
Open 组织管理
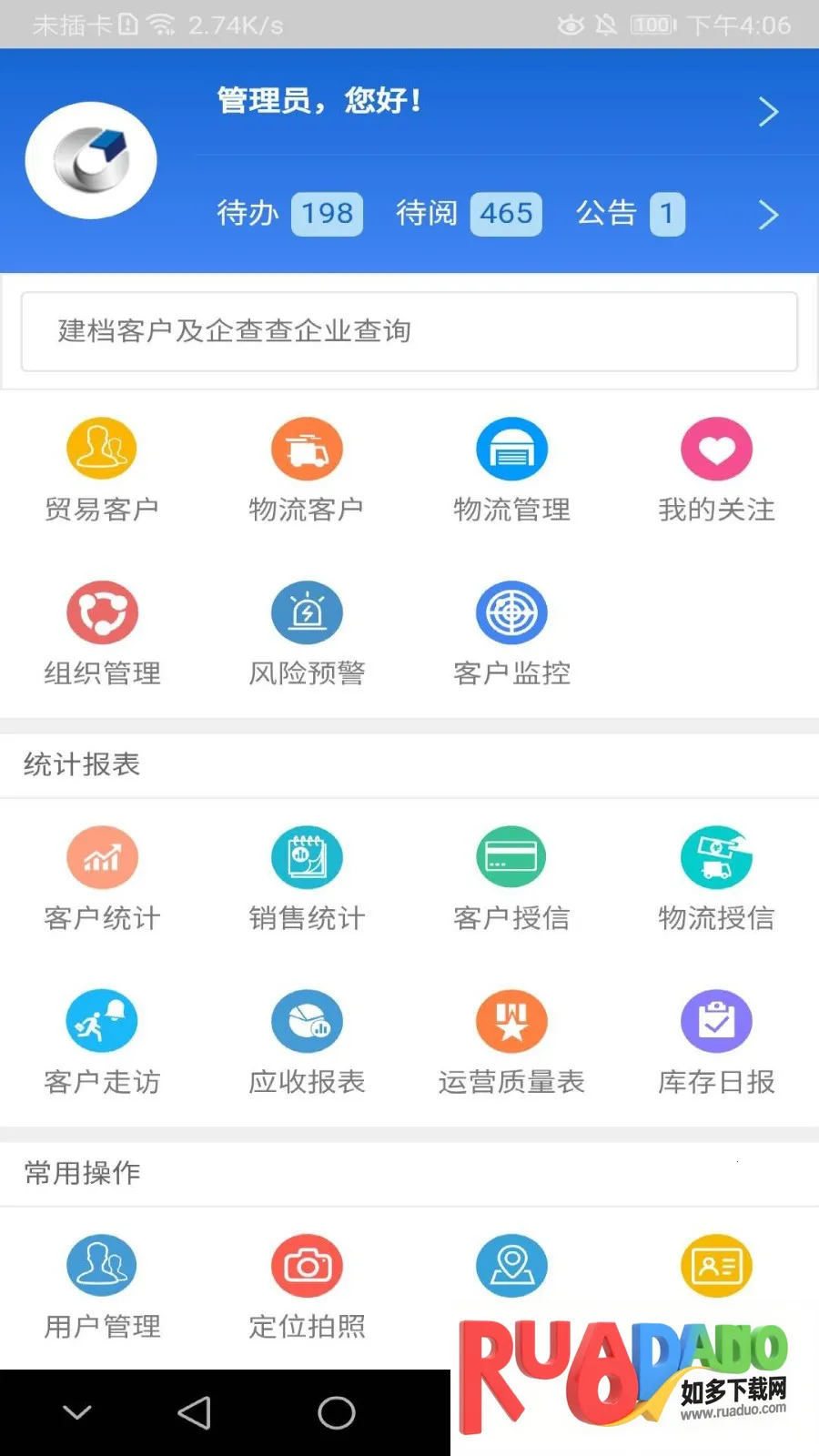tap(102, 632)
